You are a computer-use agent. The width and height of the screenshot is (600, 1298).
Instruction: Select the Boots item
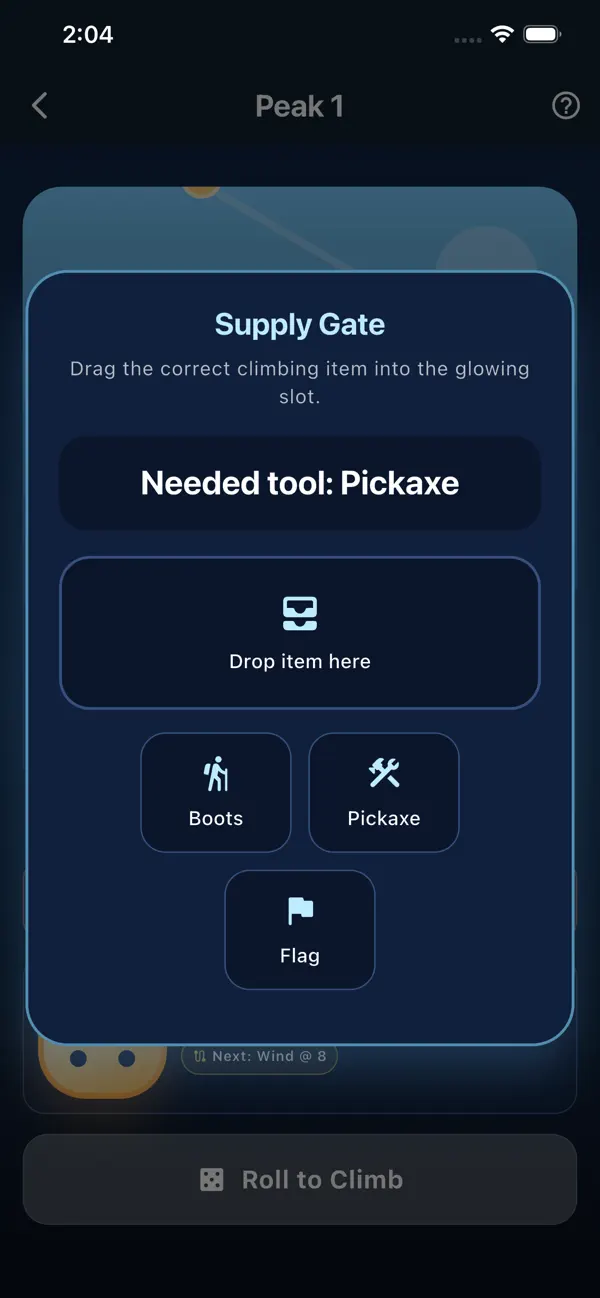pyautogui.click(x=216, y=792)
